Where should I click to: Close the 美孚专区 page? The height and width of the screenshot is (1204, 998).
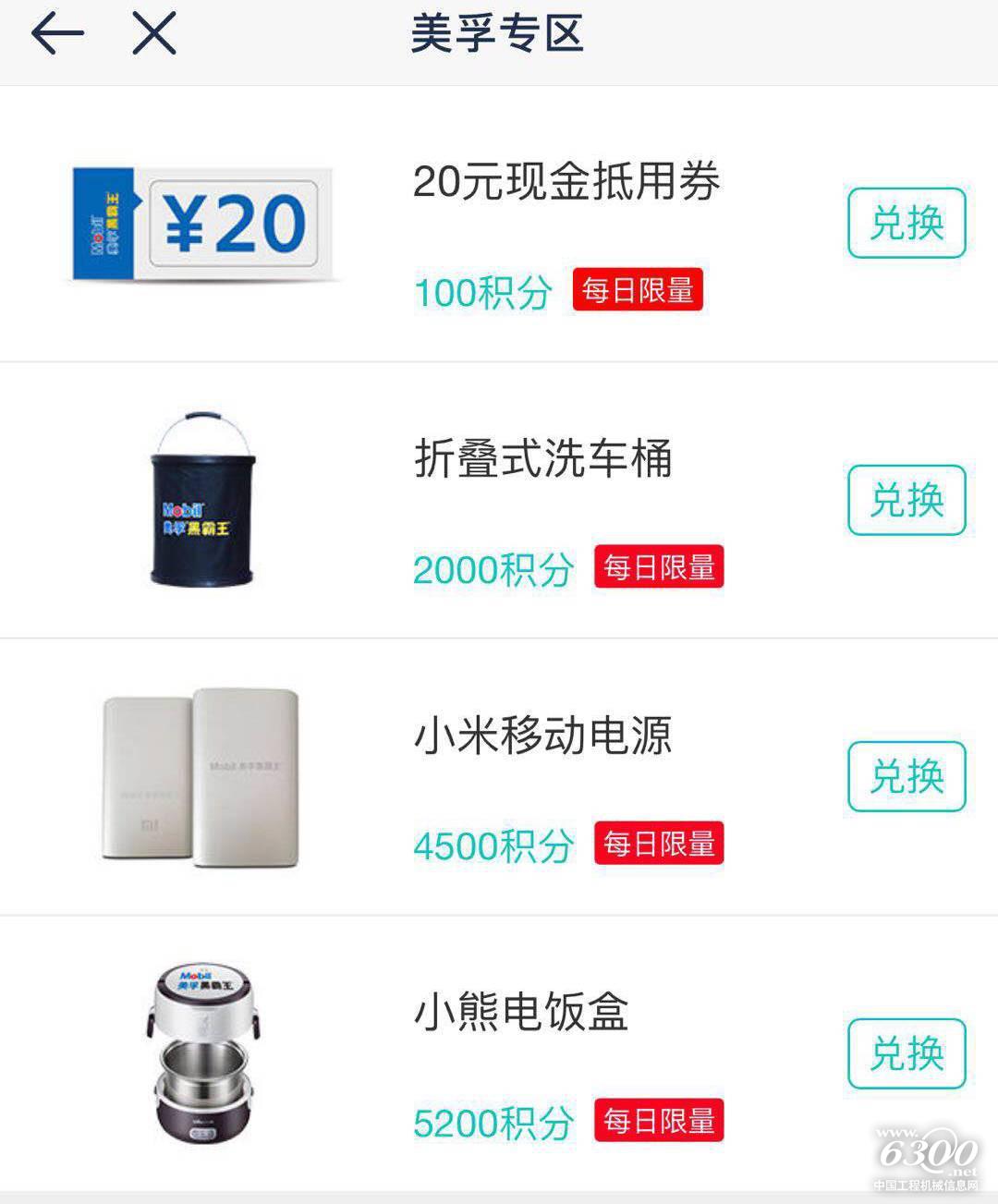[x=153, y=34]
